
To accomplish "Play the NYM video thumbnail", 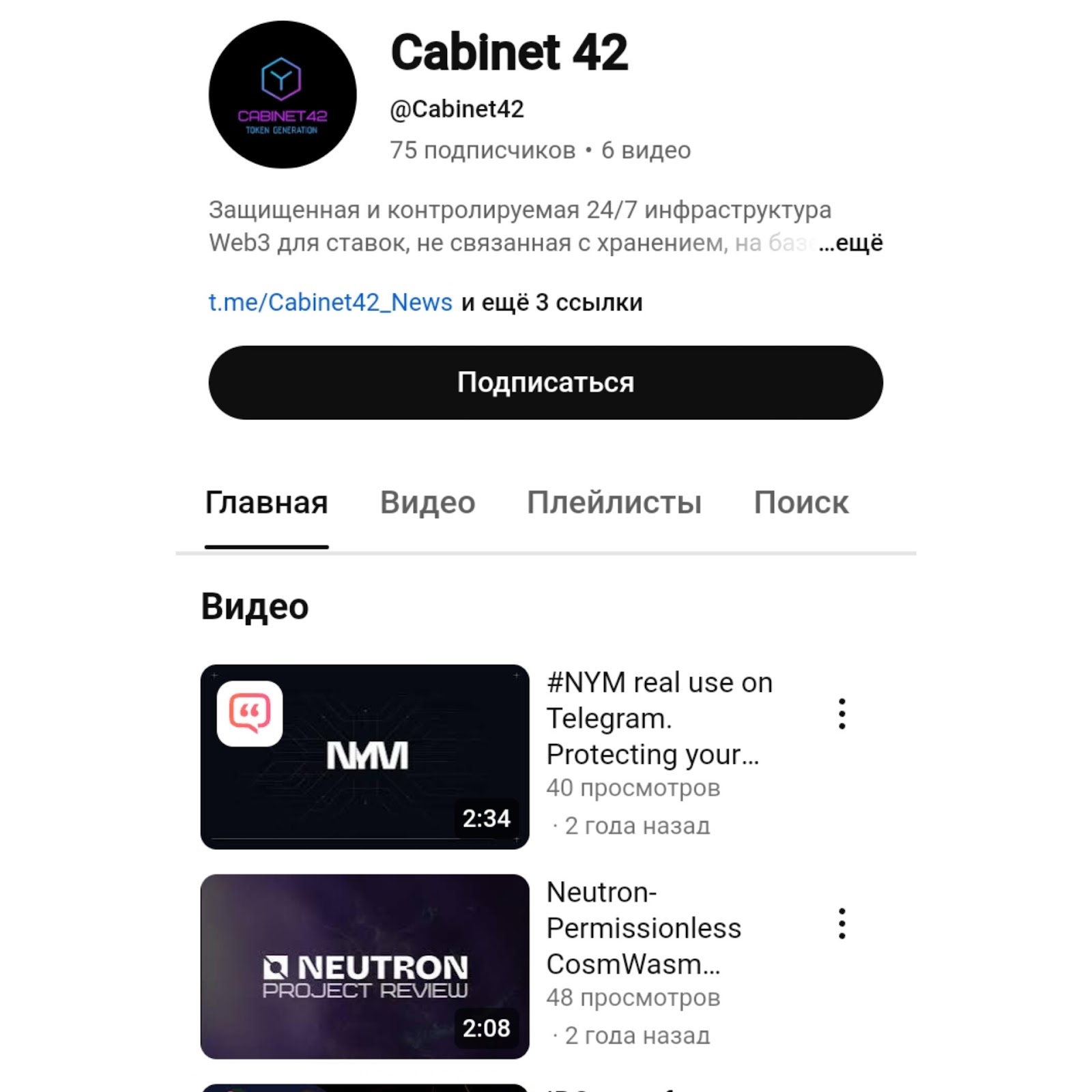I will tap(364, 756).
